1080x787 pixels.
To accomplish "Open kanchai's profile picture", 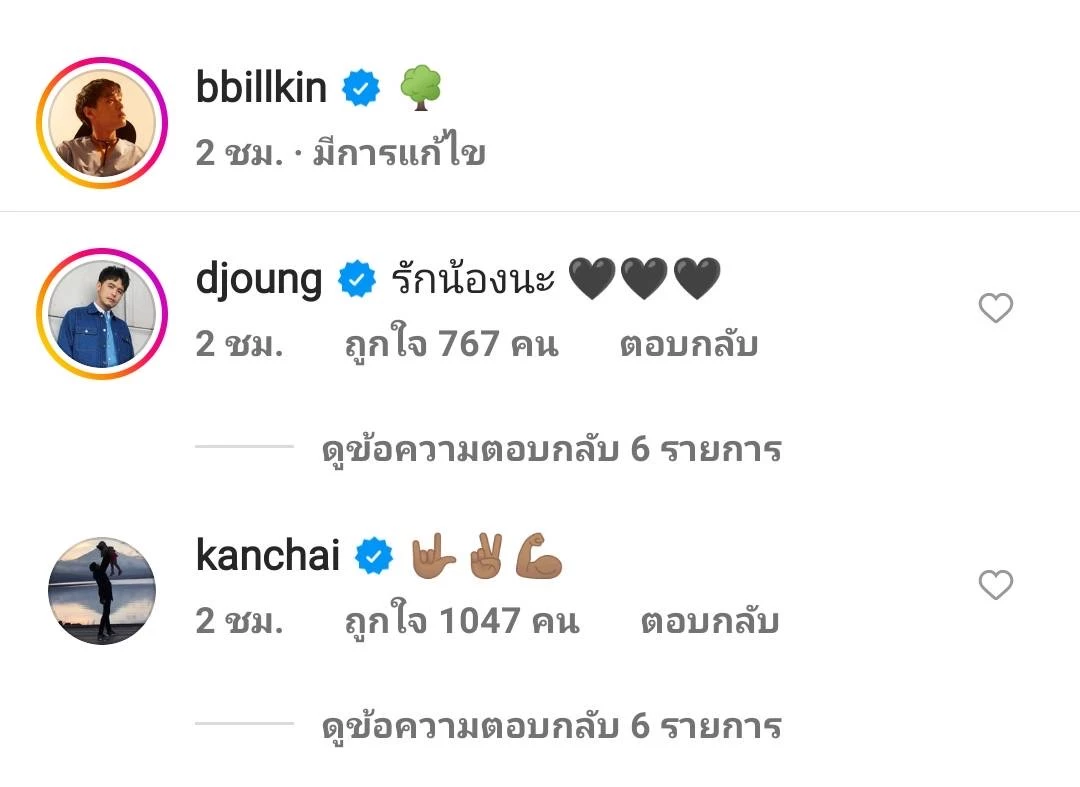I will (x=102, y=590).
